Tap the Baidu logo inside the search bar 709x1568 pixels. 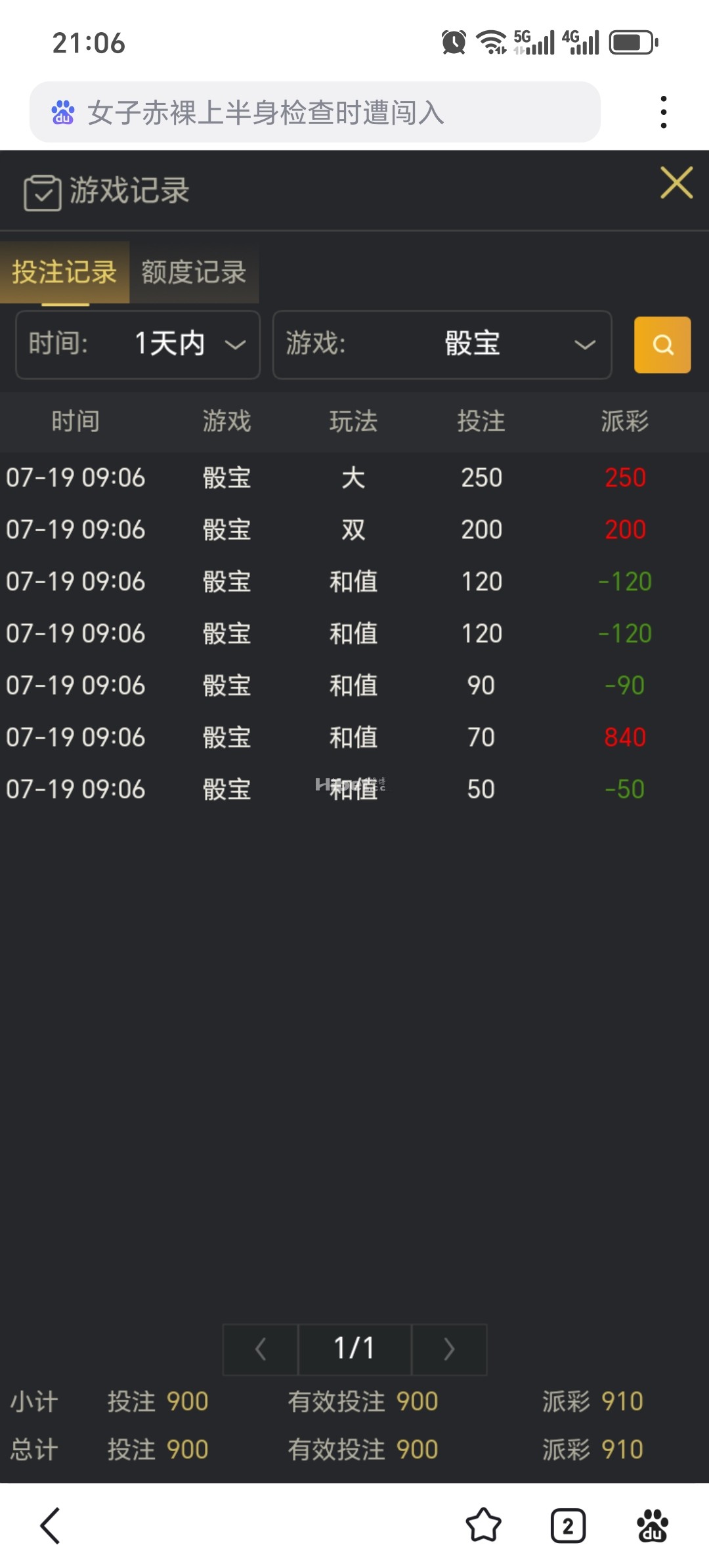point(62,113)
